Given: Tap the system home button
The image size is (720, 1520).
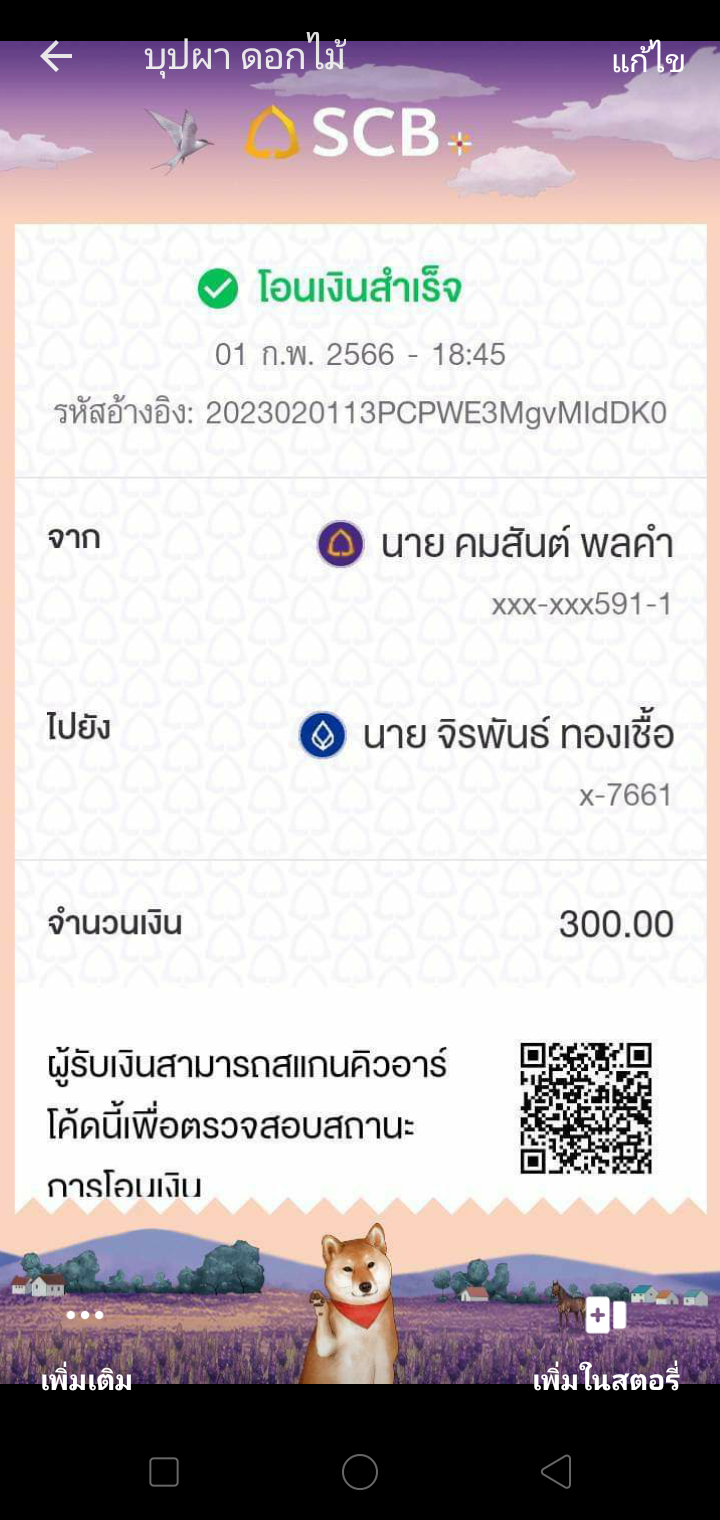Looking at the screenshot, I should pyautogui.click(x=360, y=1471).
